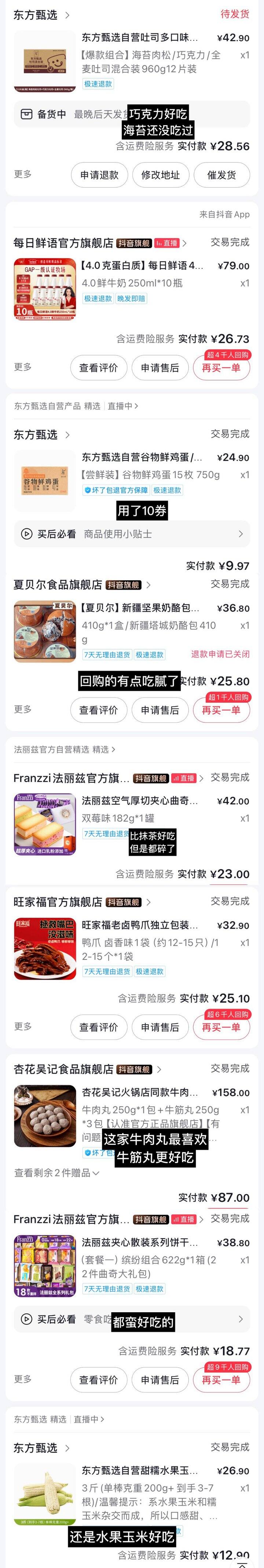
Task: Open the 法丽兹官方自营精选 link
Action: point(65,749)
